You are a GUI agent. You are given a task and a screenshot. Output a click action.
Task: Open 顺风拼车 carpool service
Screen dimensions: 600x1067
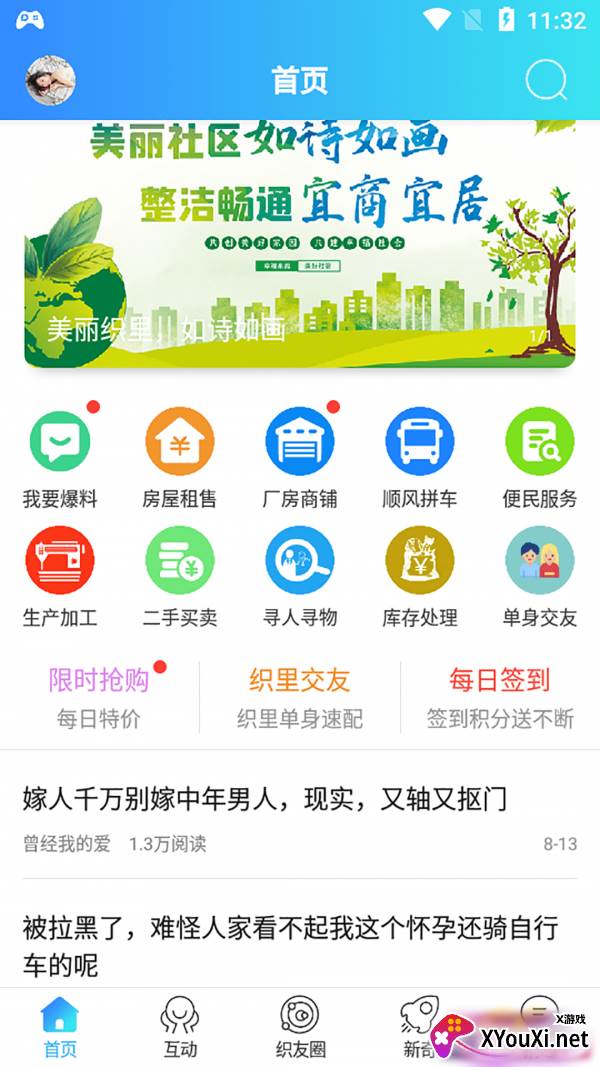[x=420, y=459]
